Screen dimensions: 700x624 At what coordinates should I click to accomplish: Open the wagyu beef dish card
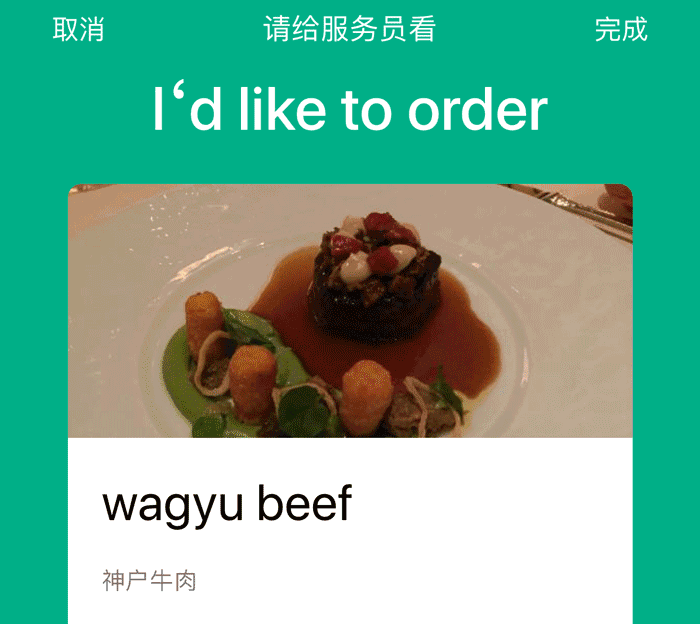pos(350,400)
